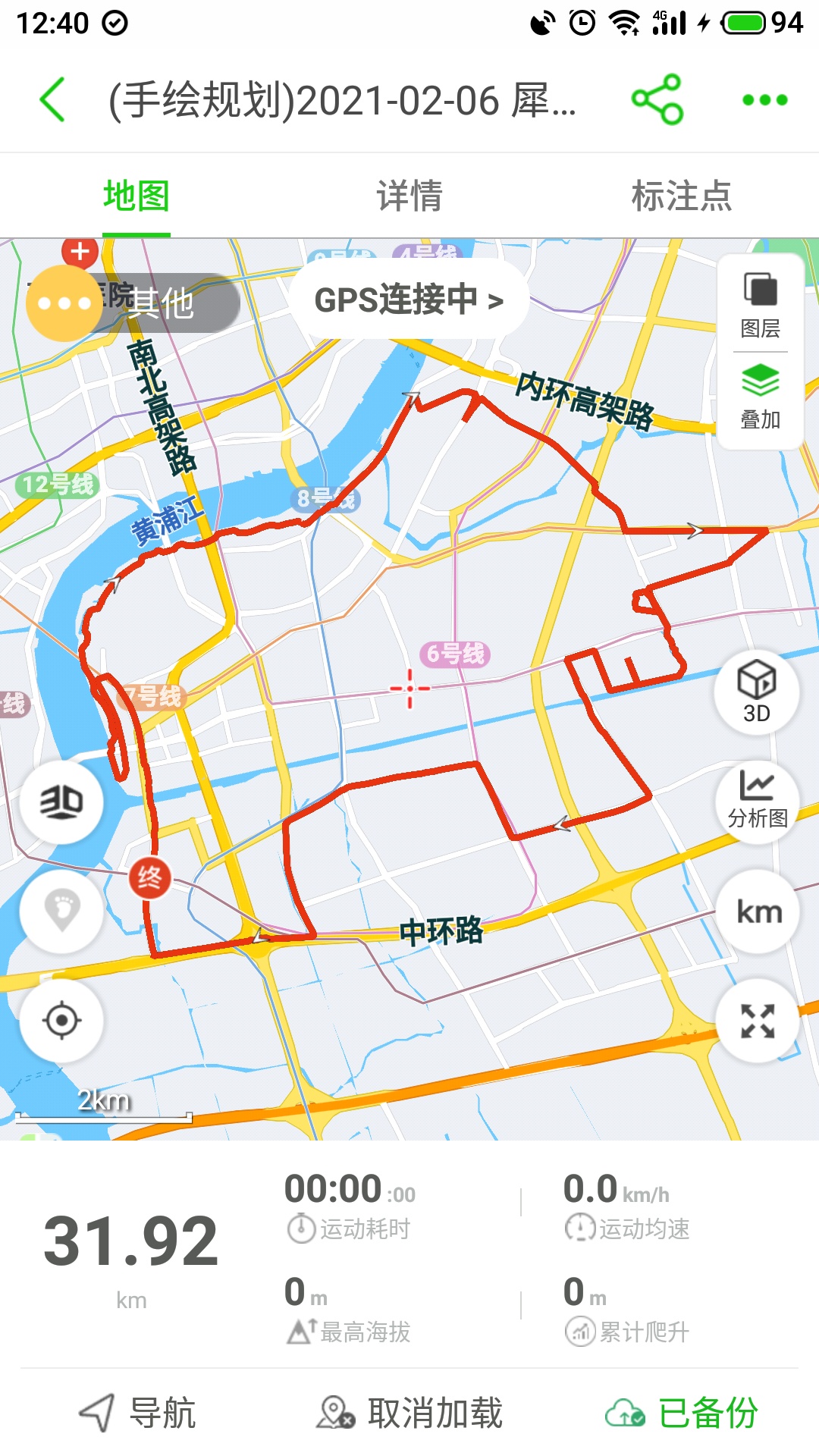This screenshot has height=1456, width=819.
Task: Tap the km distance marker button
Action: point(758,912)
